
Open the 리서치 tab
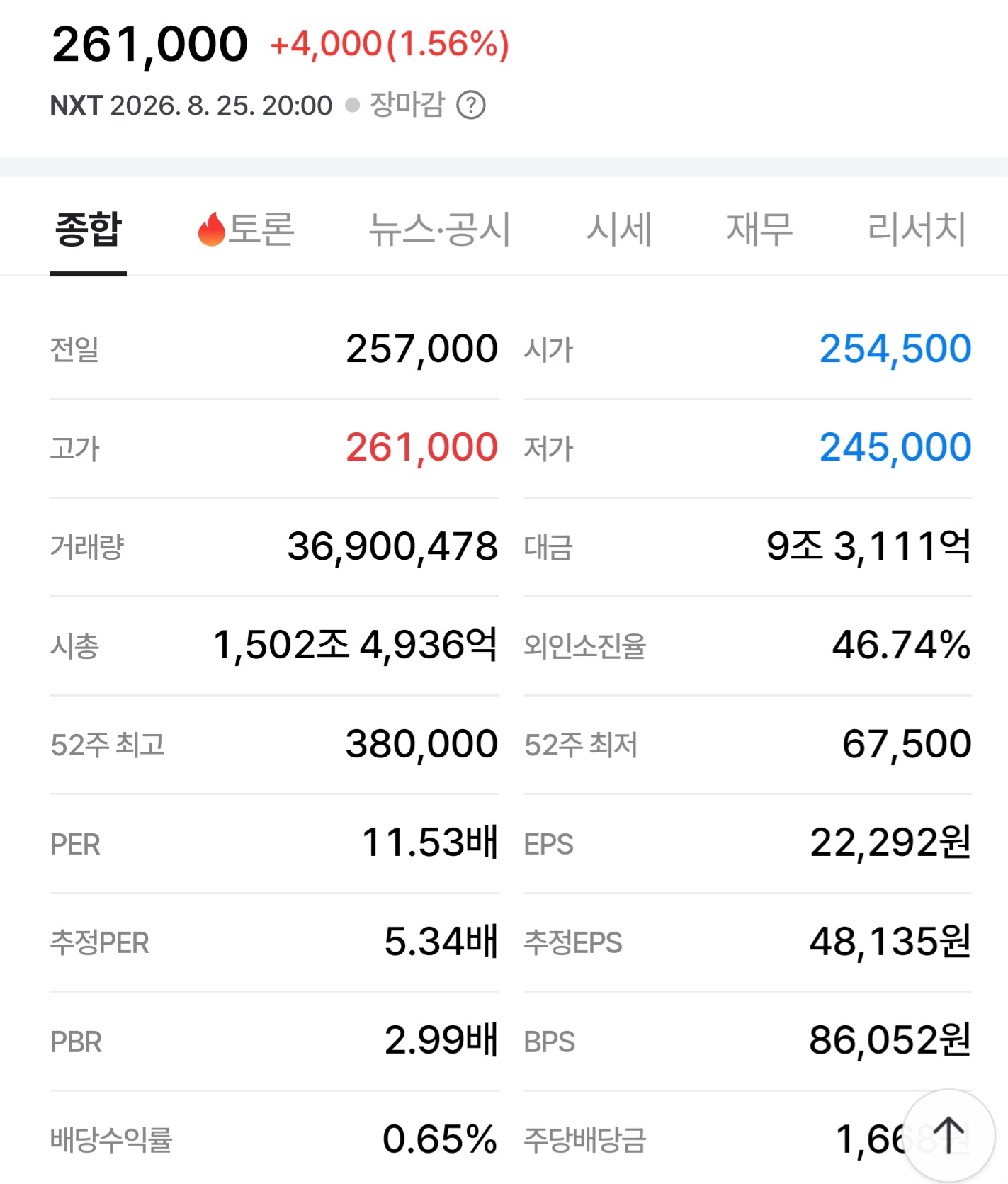pos(917,230)
